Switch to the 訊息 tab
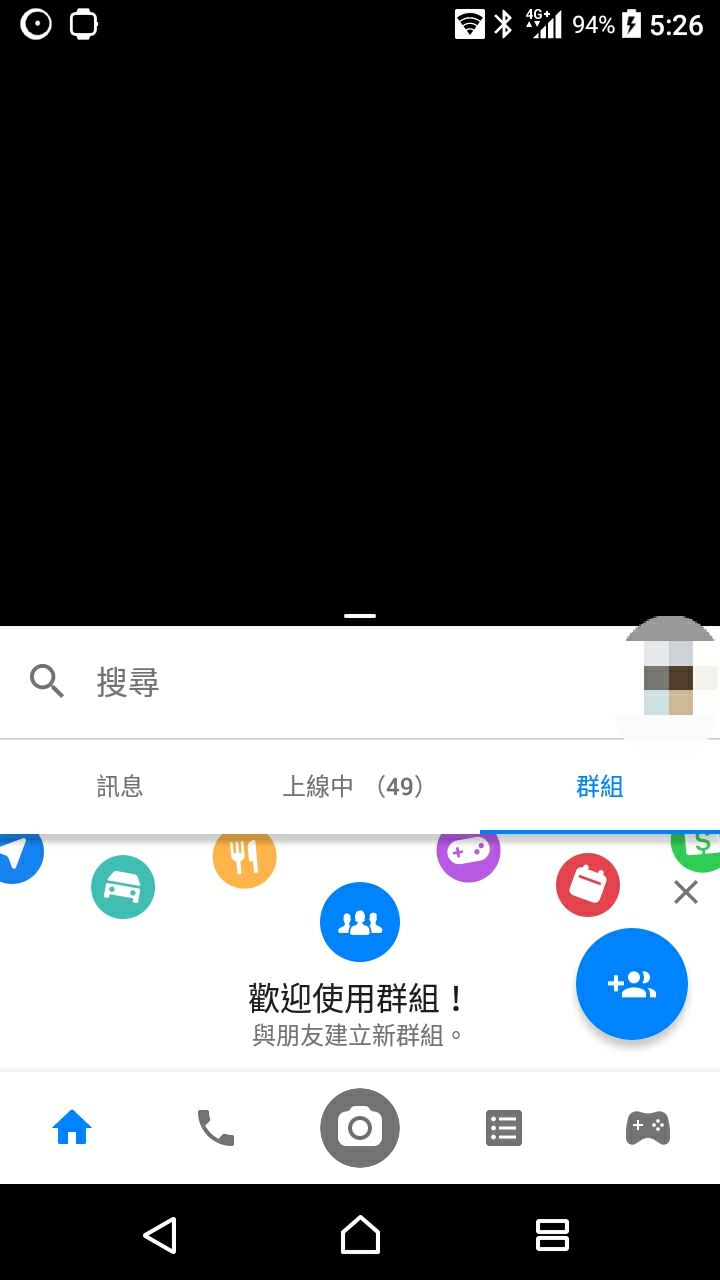 pyautogui.click(x=120, y=787)
